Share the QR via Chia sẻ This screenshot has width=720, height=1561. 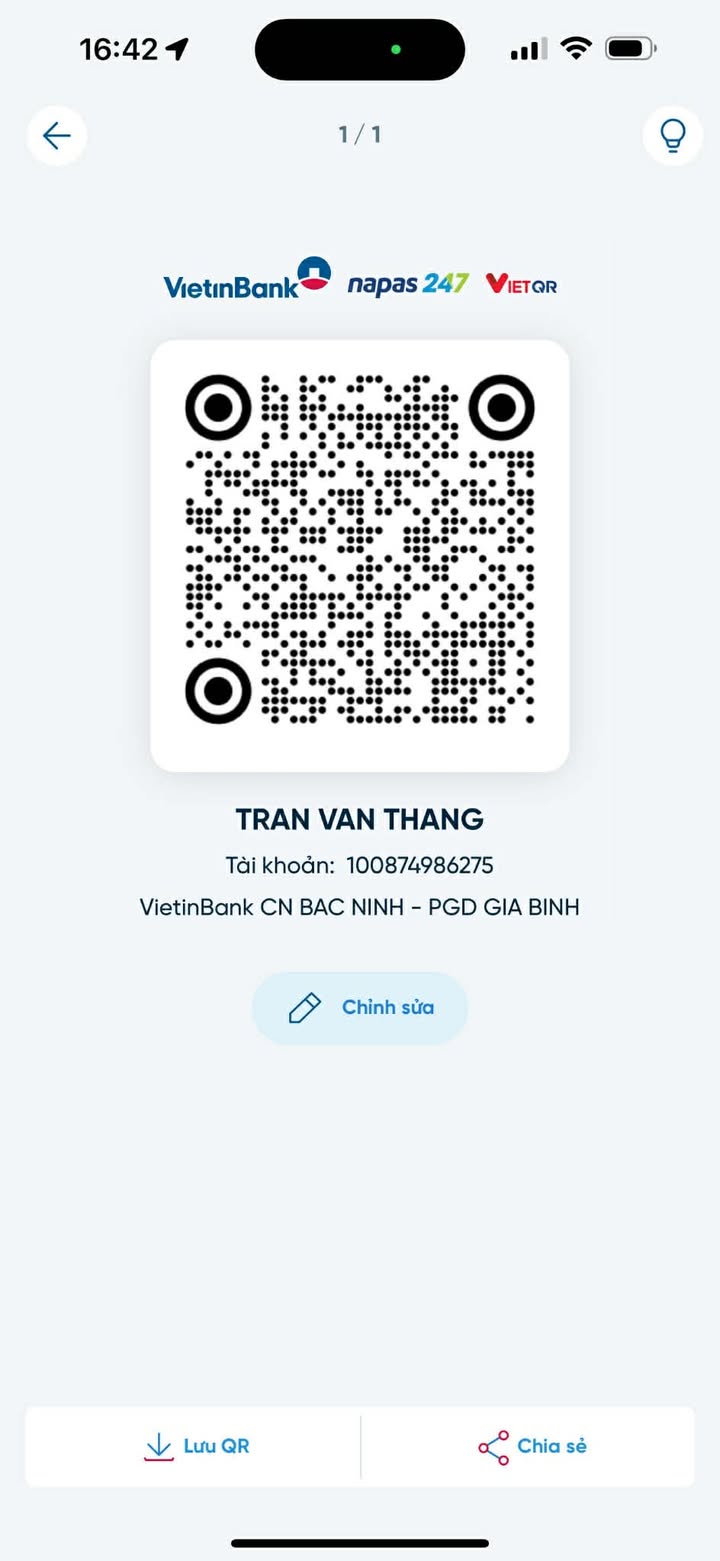coord(532,1446)
